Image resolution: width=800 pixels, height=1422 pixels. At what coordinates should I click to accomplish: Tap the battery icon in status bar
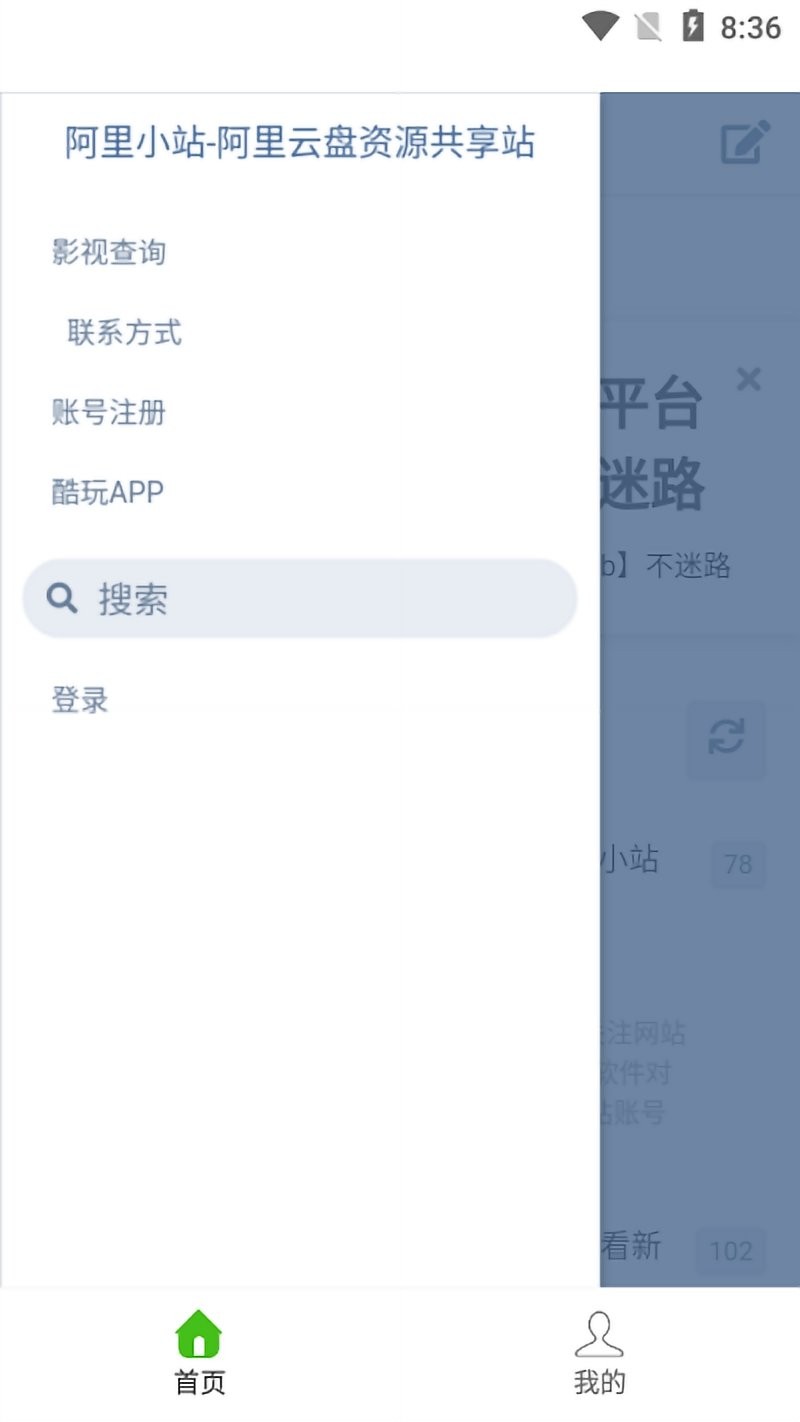(x=692, y=25)
